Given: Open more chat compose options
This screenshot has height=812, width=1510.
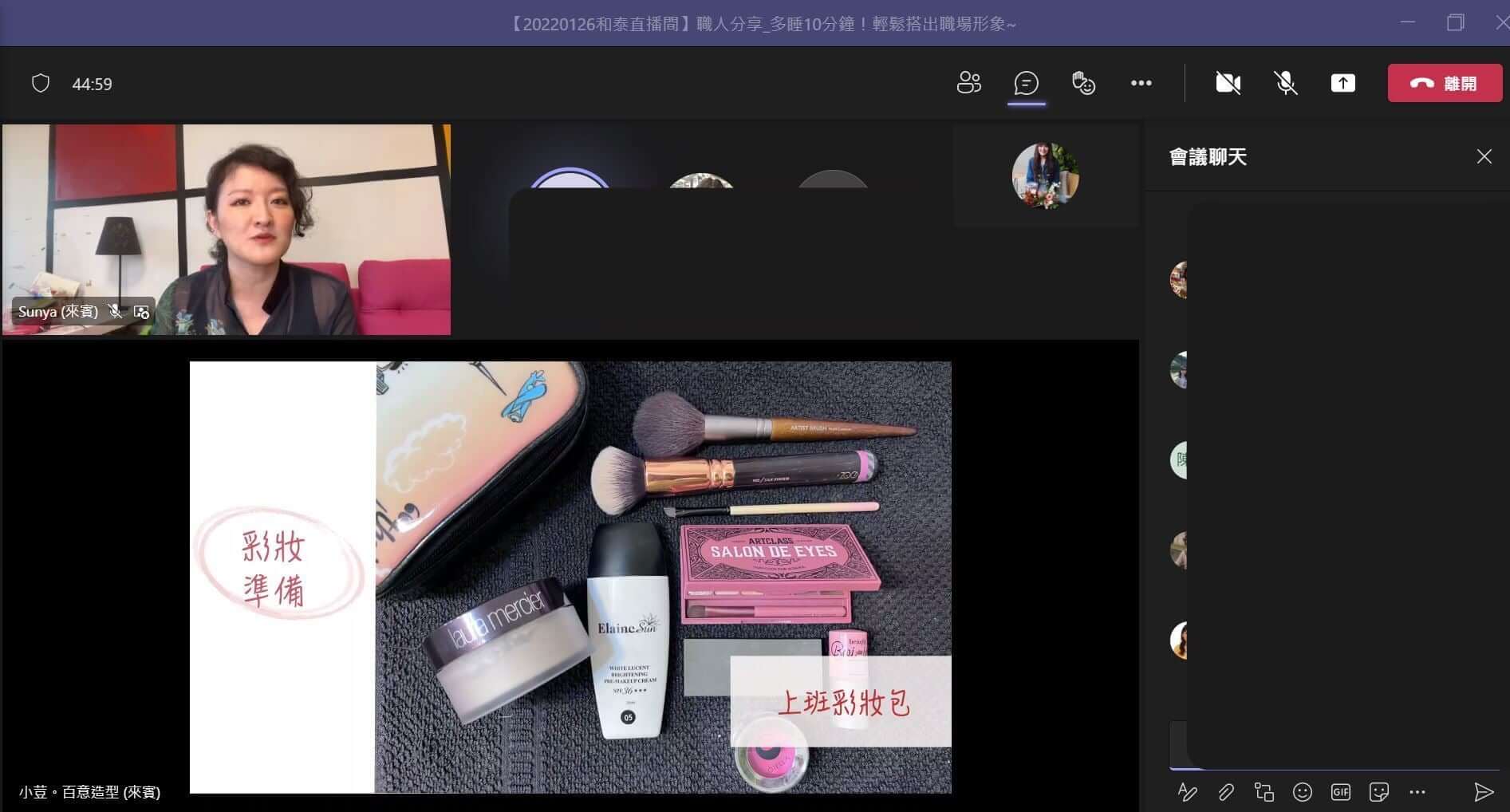Looking at the screenshot, I should tap(1417, 791).
